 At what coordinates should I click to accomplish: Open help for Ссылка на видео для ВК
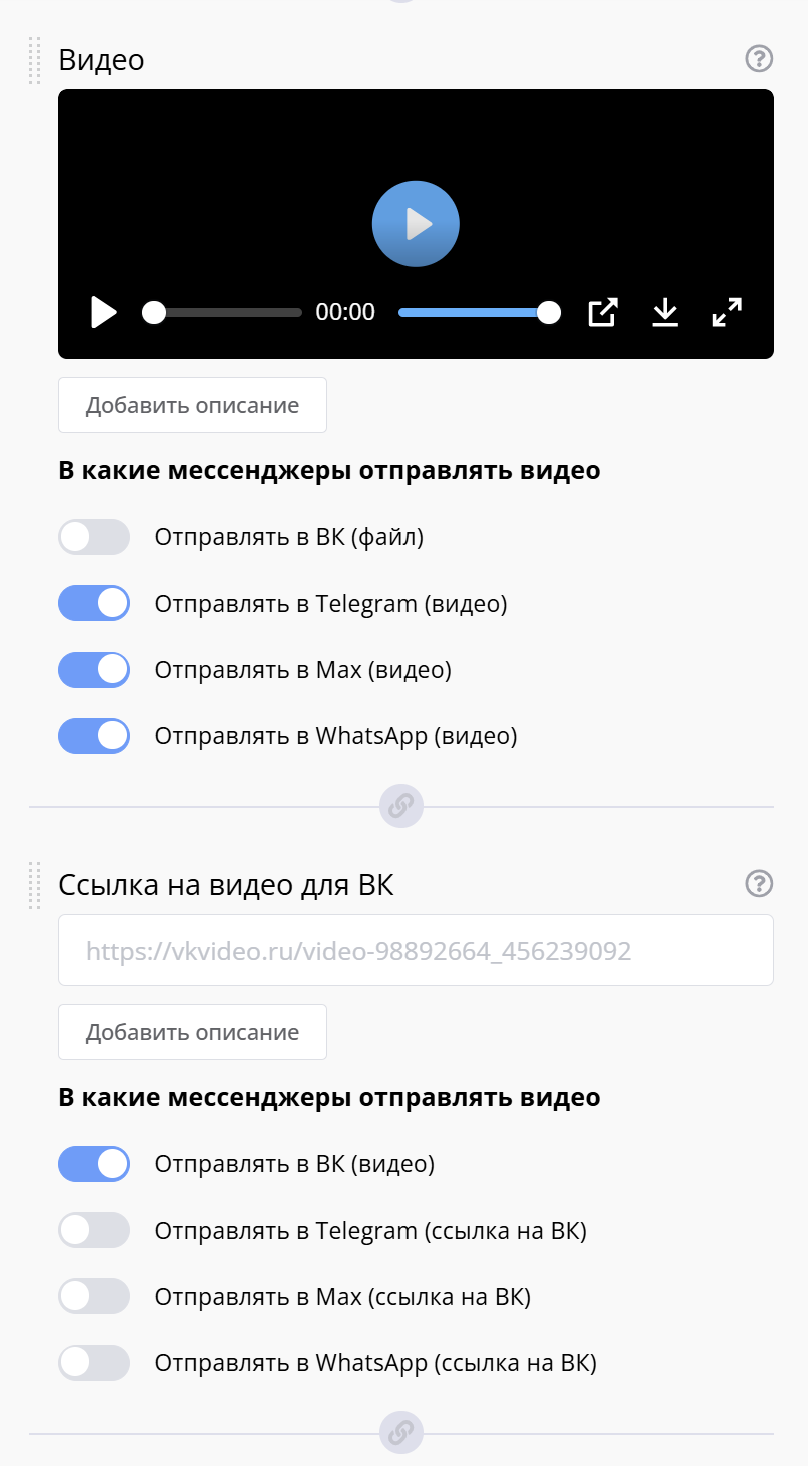pos(759,884)
